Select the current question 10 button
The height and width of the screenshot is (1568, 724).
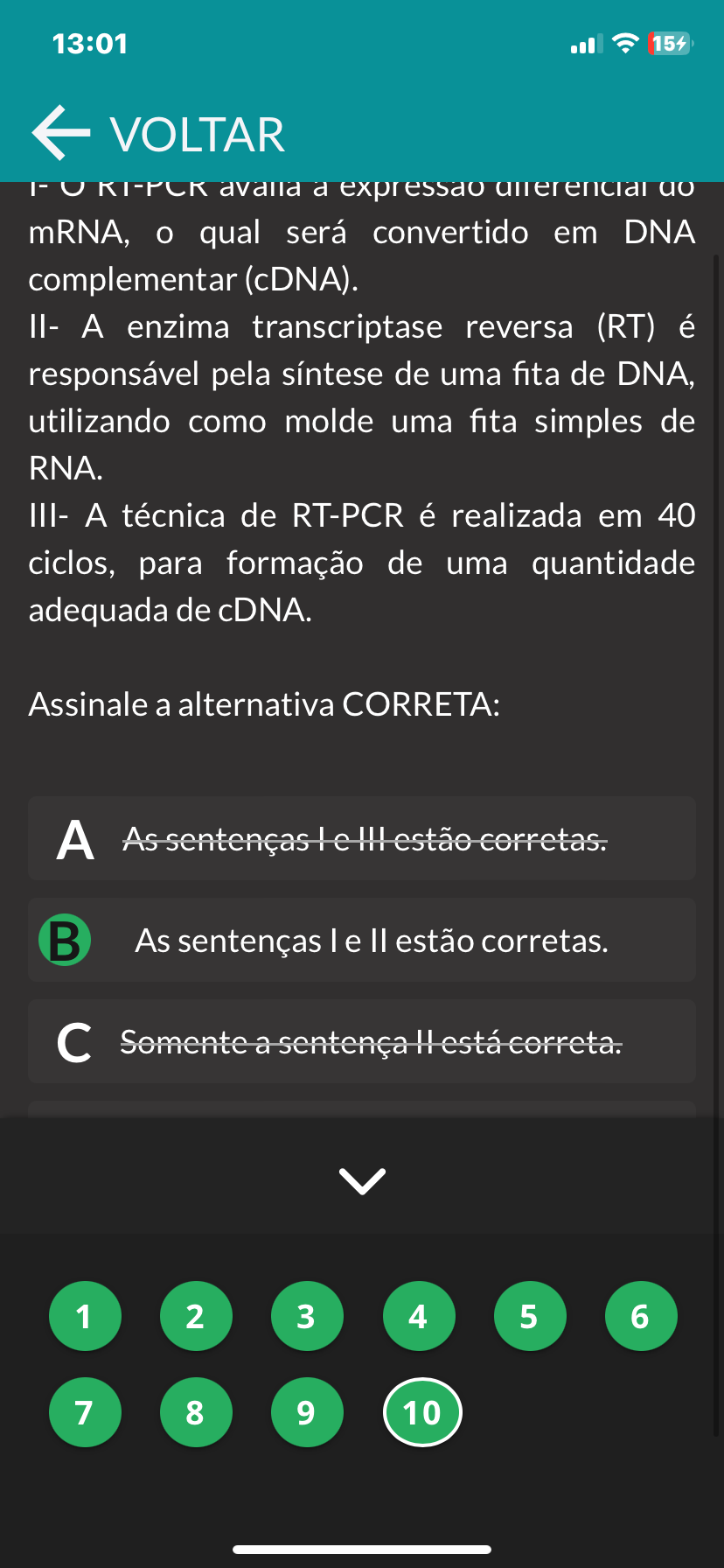421,1412
